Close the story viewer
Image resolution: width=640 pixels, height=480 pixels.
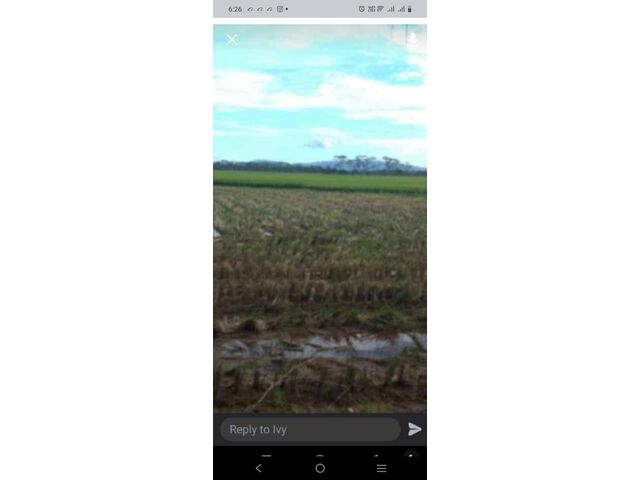click(x=232, y=40)
